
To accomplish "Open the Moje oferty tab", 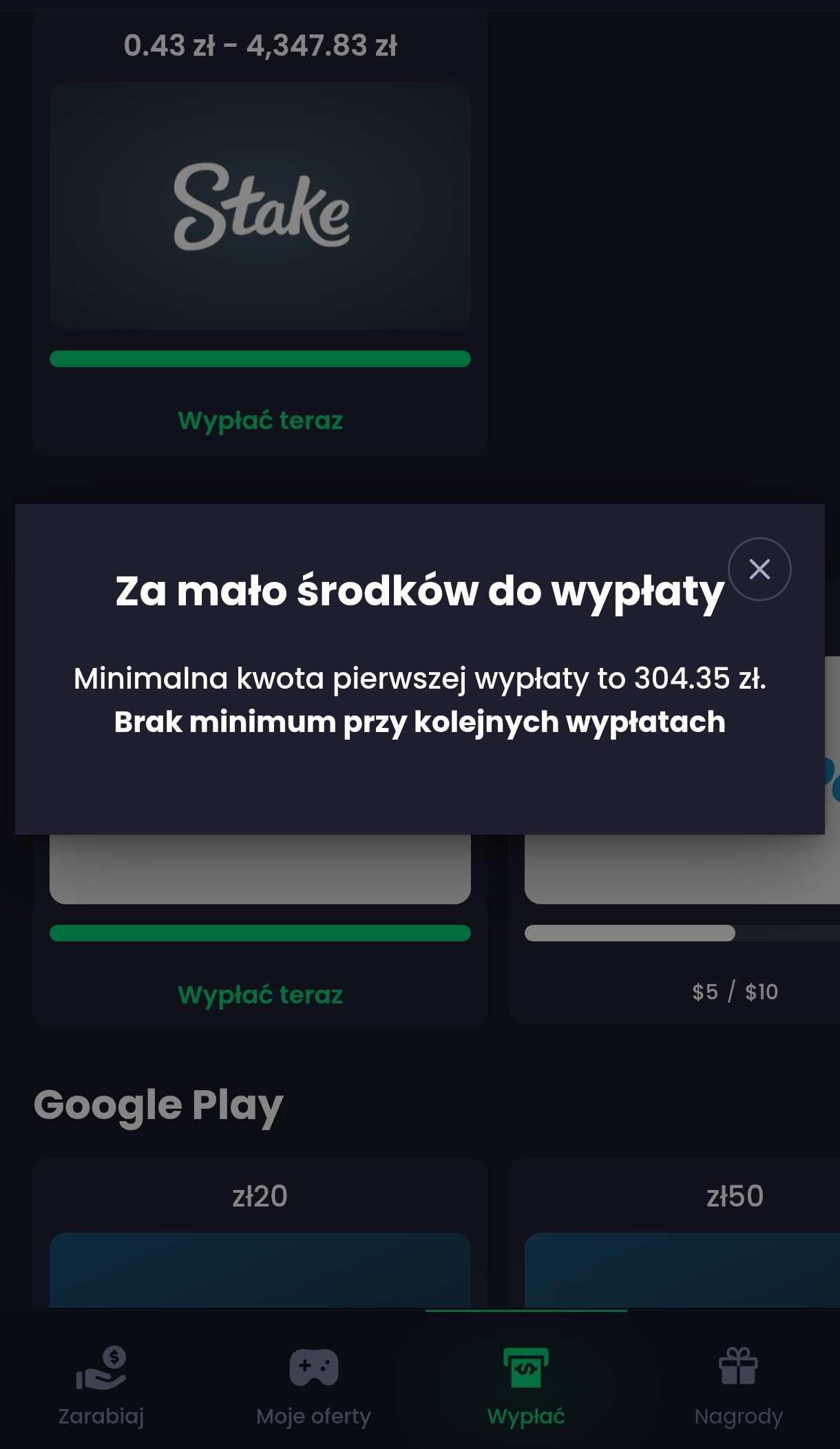I will [x=313, y=1386].
